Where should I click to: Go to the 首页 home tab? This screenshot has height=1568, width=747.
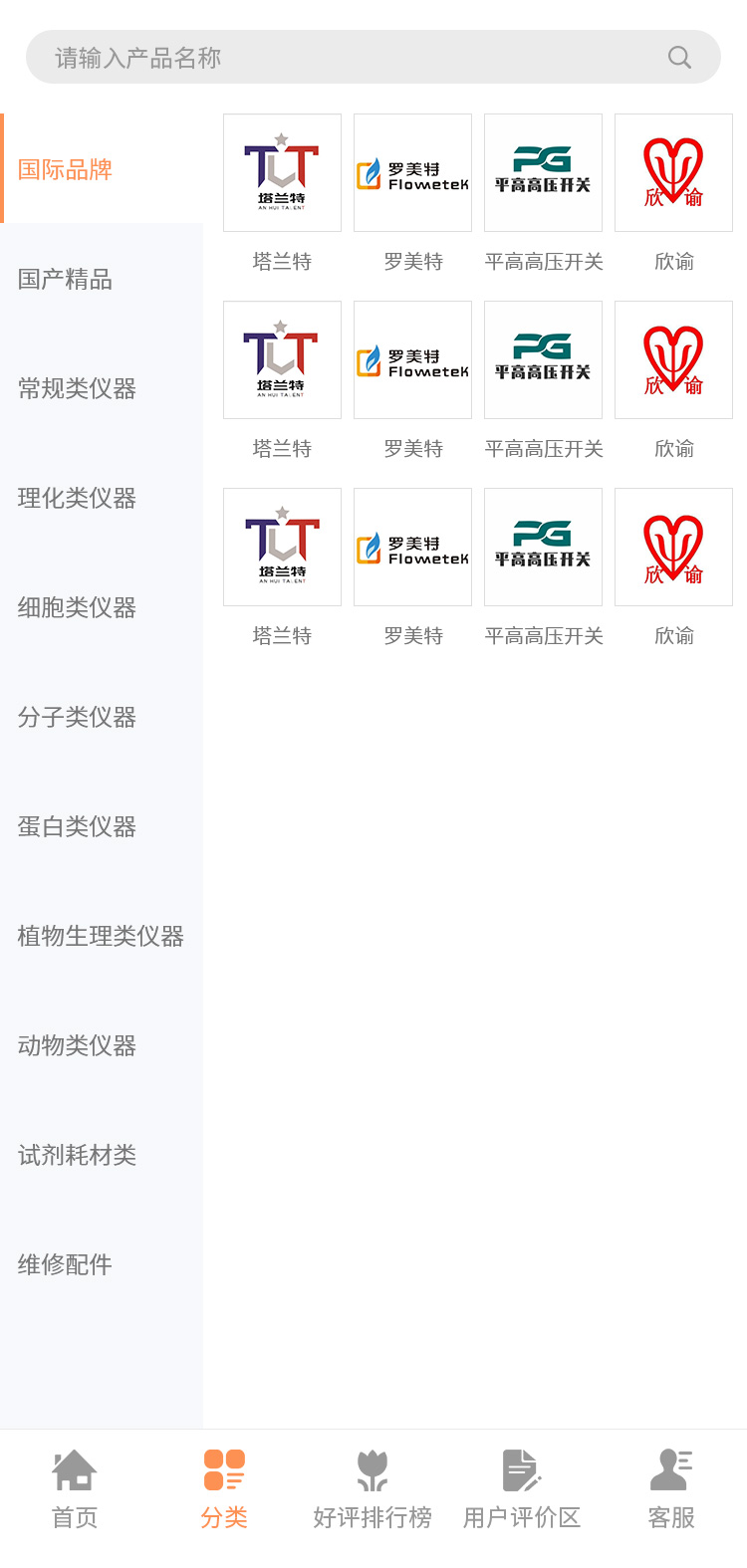pyautogui.click(x=75, y=1489)
